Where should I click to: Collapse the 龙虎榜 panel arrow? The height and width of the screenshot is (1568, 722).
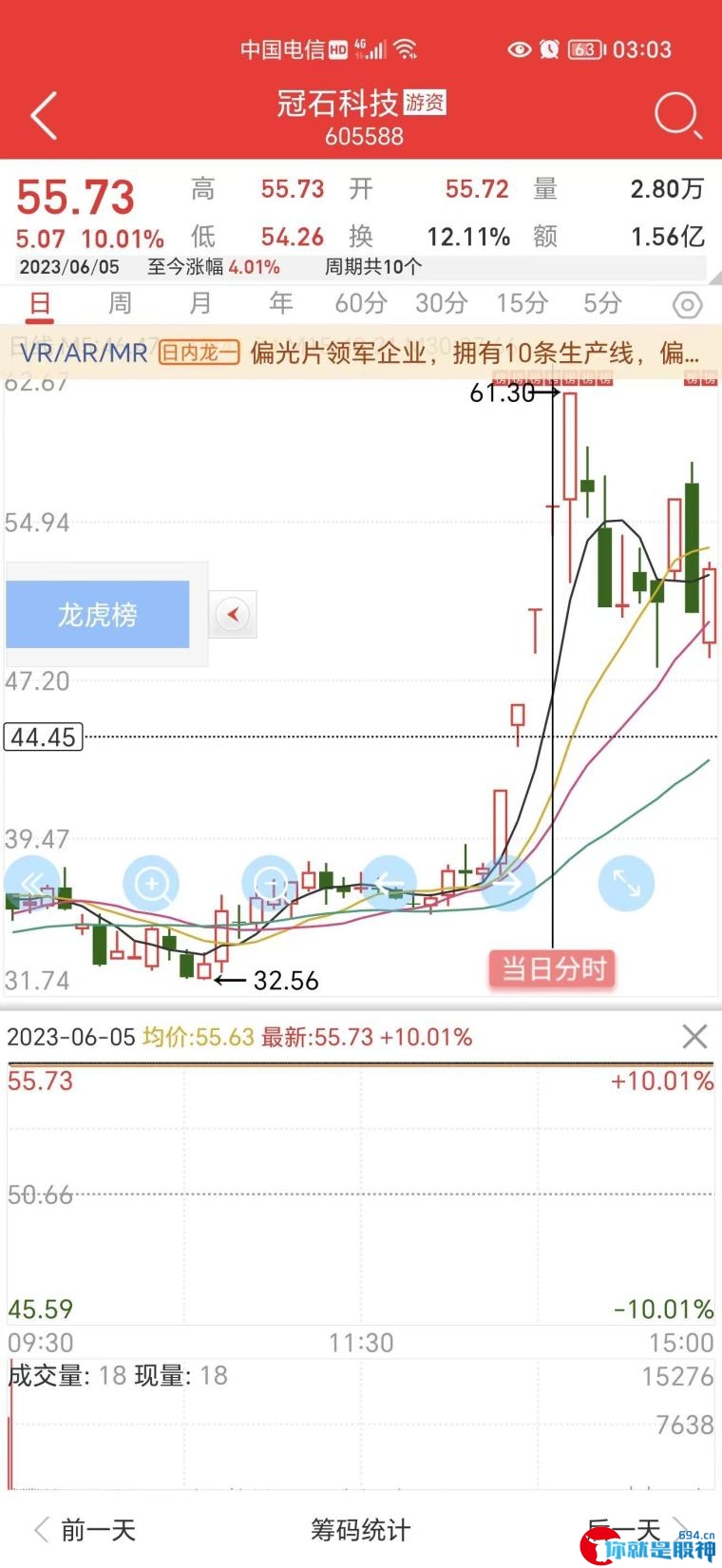[233, 615]
